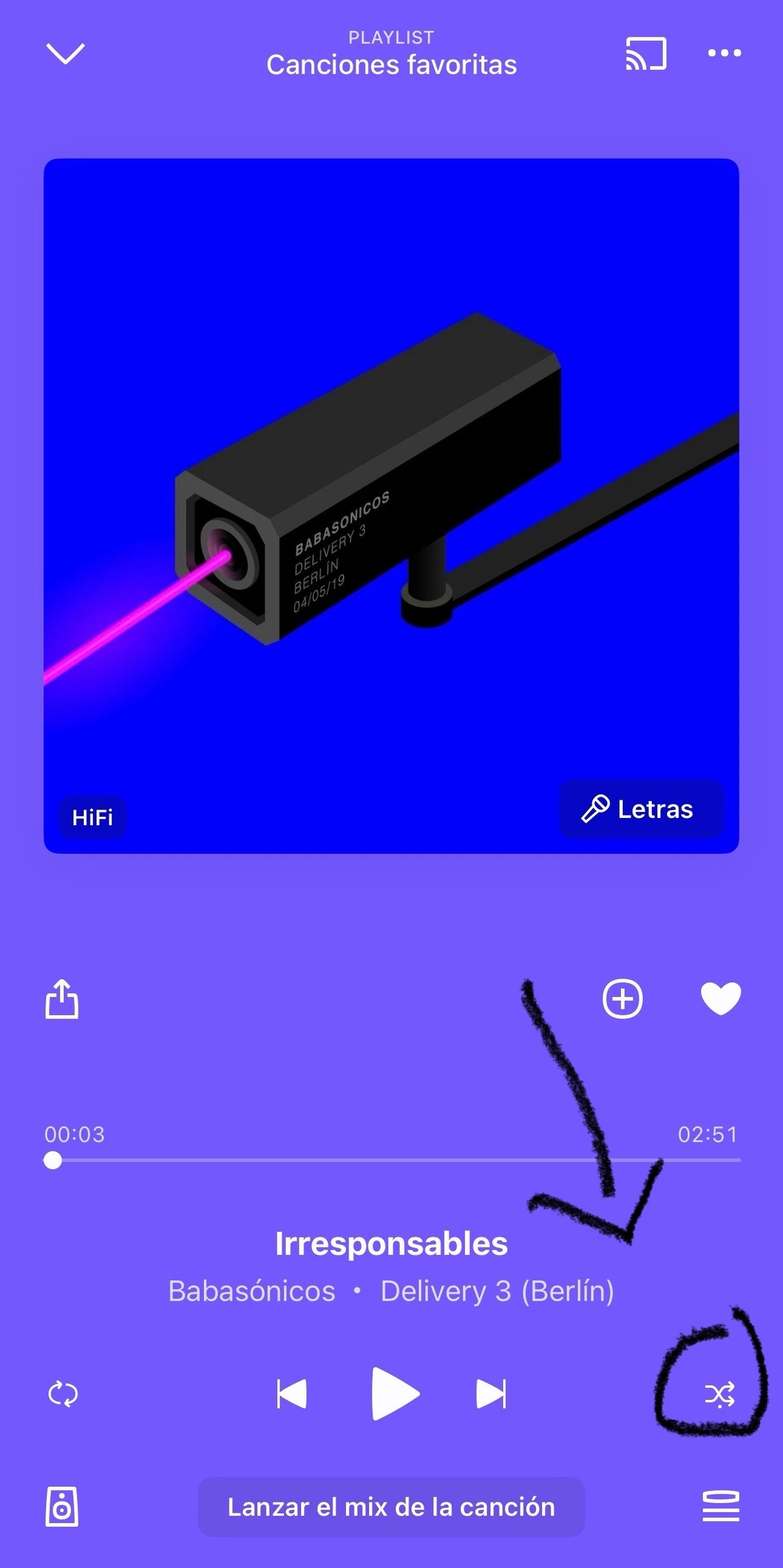Tap the HiFi audio quality badge
This screenshot has width=783, height=1568.
[x=92, y=817]
